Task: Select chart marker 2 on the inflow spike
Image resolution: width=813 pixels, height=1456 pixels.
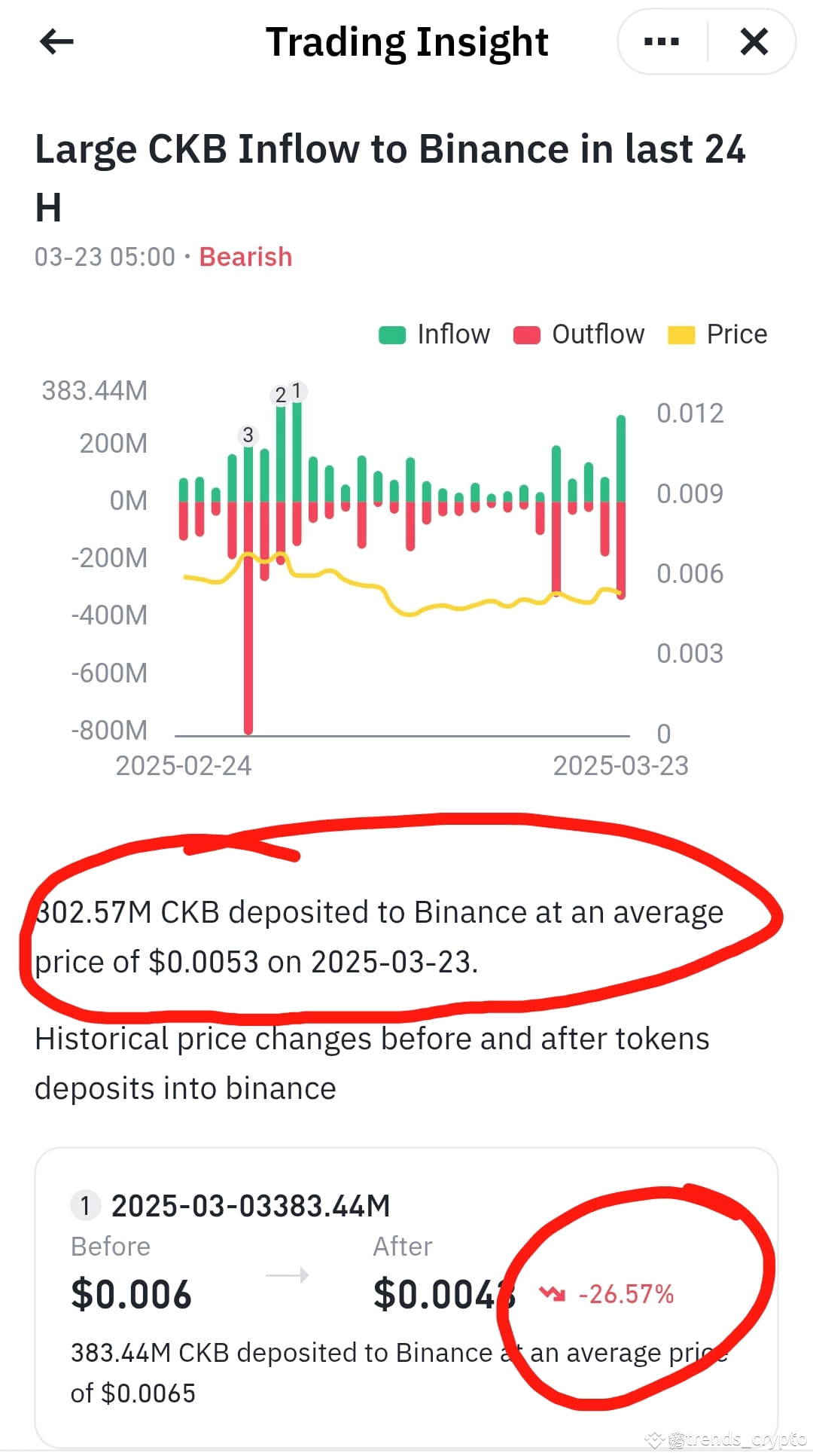Action: coord(279,394)
